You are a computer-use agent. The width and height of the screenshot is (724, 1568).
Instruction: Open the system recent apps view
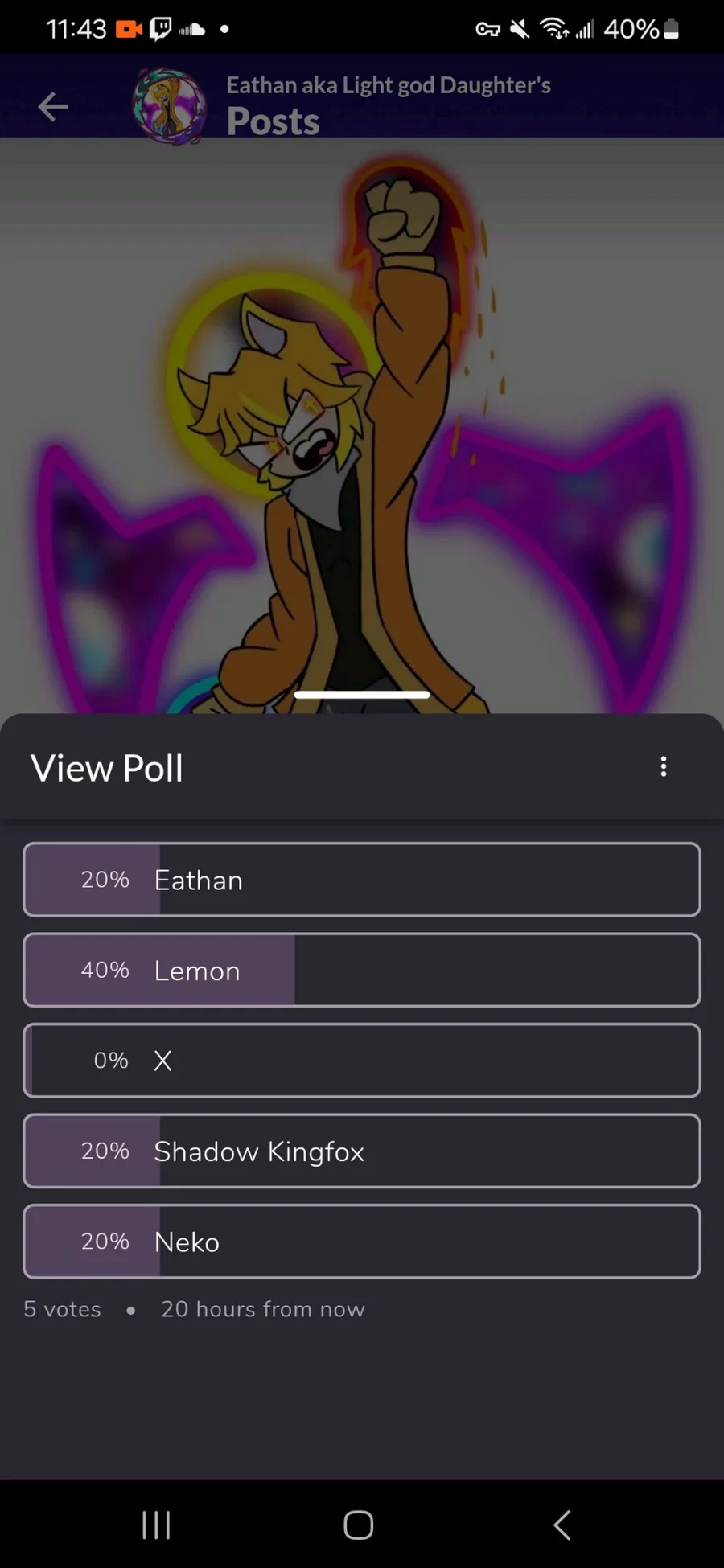coord(156,1525)
